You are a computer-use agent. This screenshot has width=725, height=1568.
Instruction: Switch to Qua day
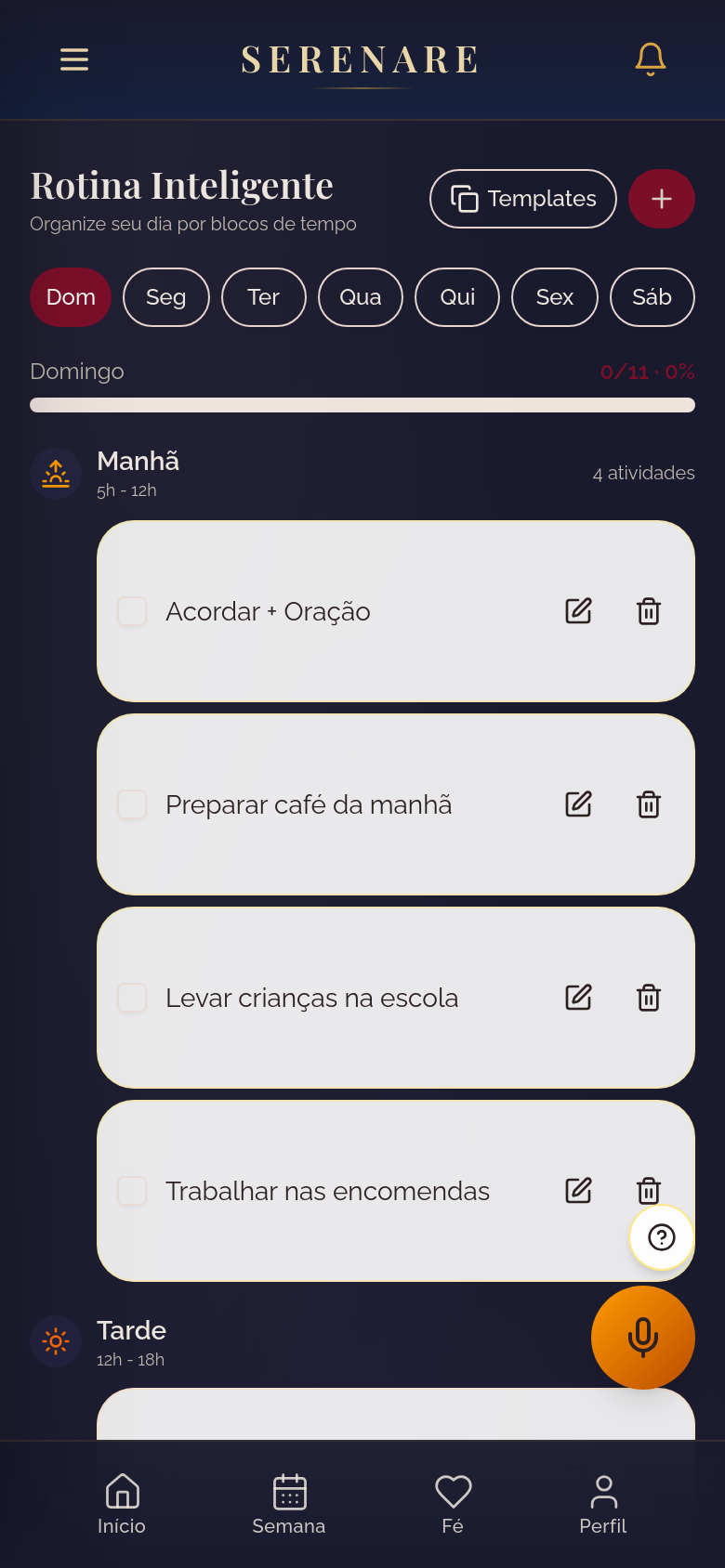tap(361, 297)
